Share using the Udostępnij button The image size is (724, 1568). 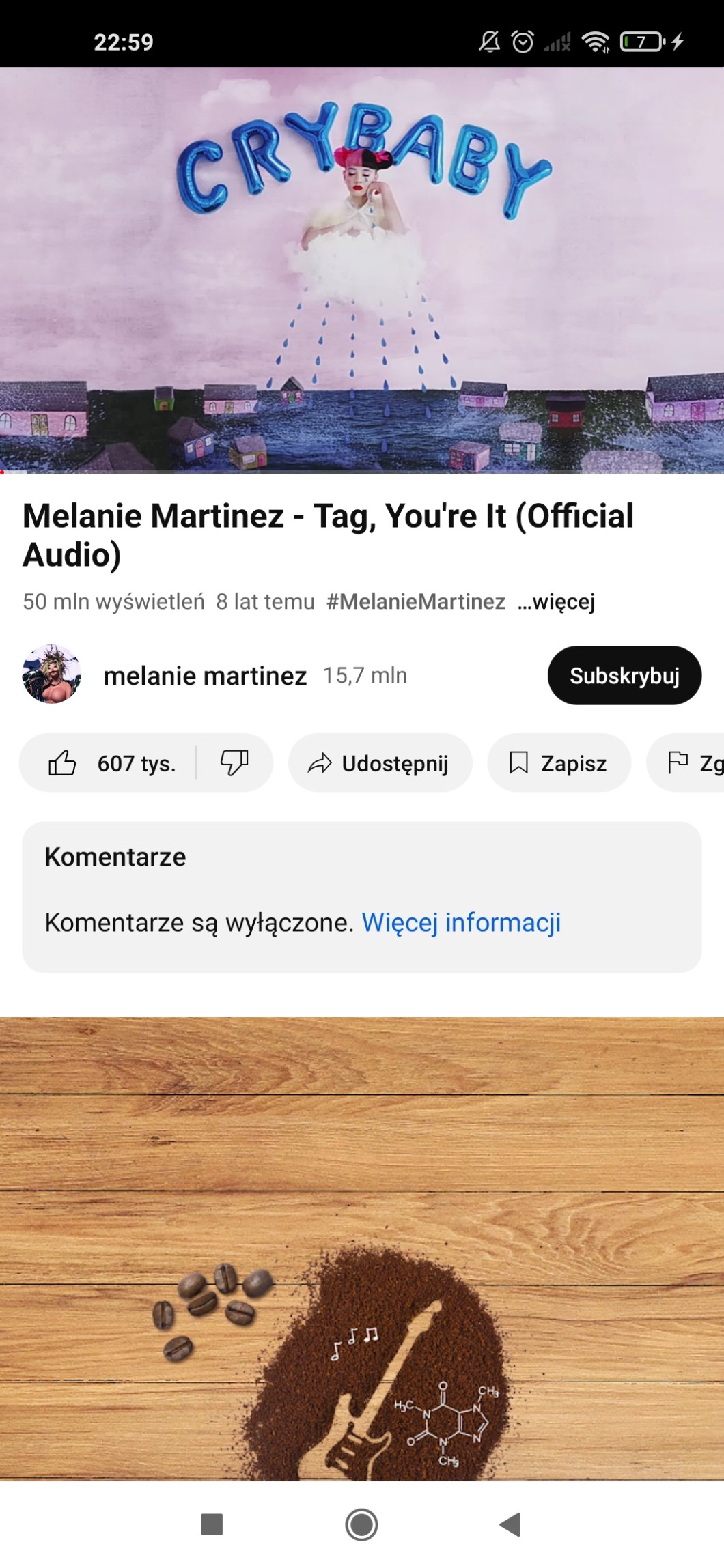[x=380, y=762]
